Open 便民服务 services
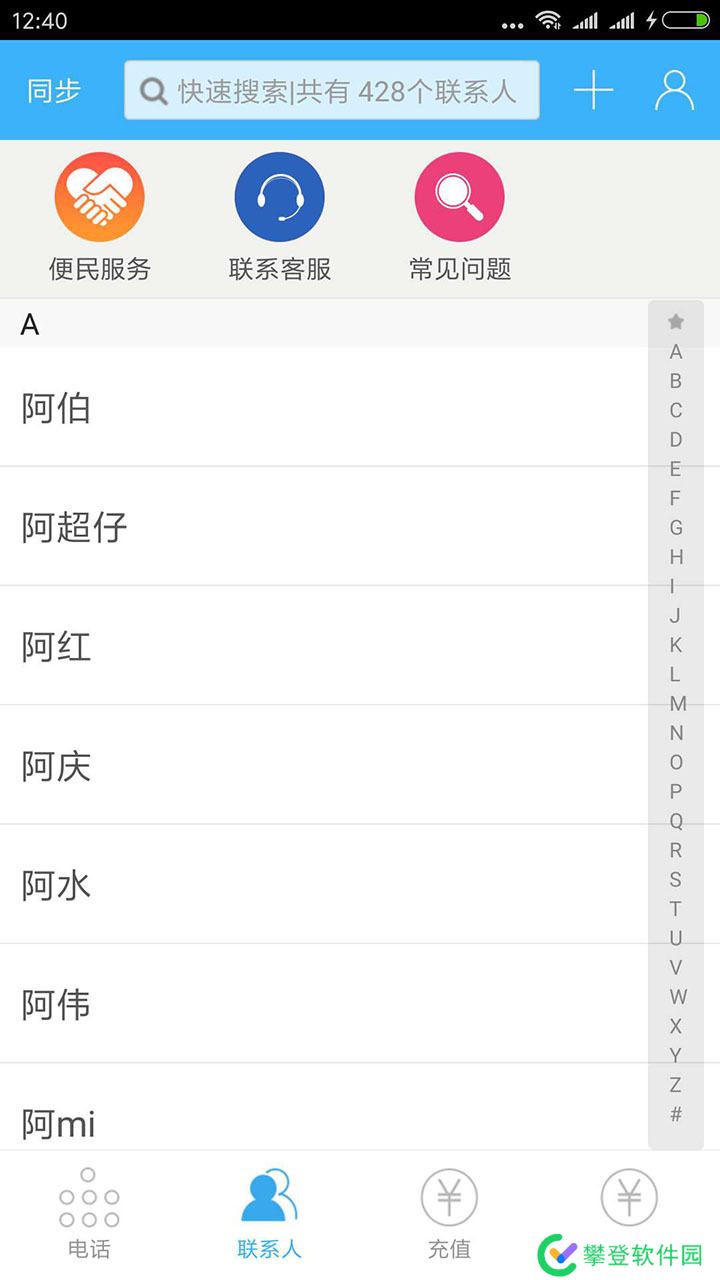Viewport: 720px width, 1280px height. point(100,216)
